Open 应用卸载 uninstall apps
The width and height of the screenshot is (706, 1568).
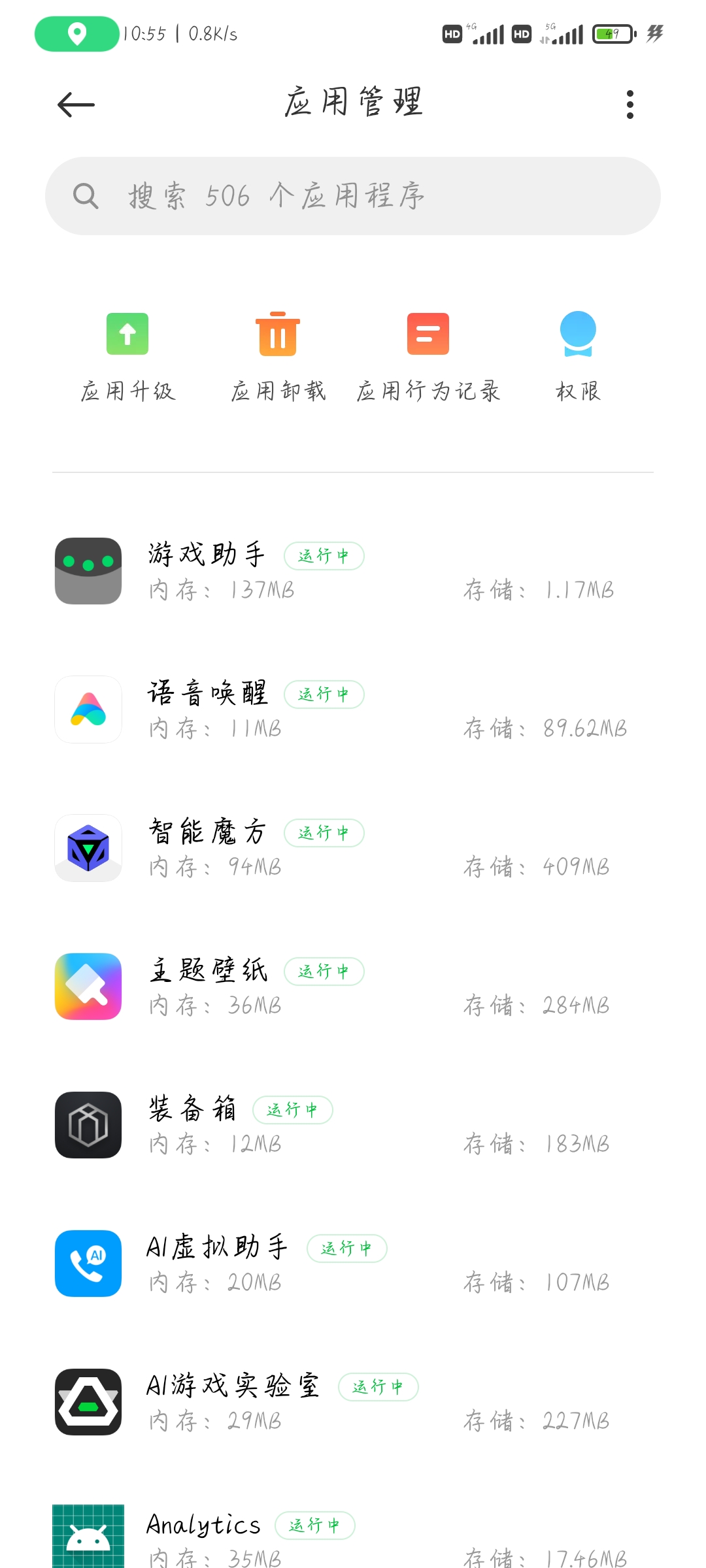tap(278, 357)
